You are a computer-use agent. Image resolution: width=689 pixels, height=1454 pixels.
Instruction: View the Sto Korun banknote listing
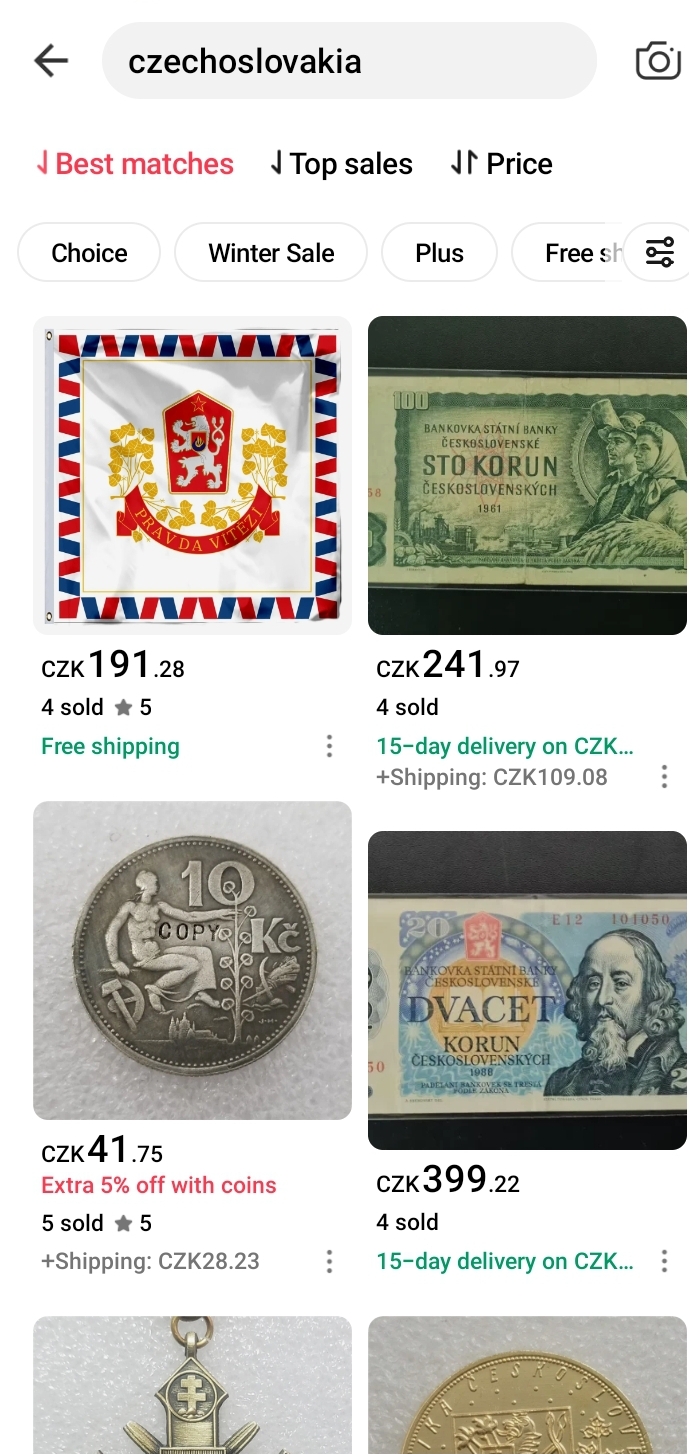point(527,476)
